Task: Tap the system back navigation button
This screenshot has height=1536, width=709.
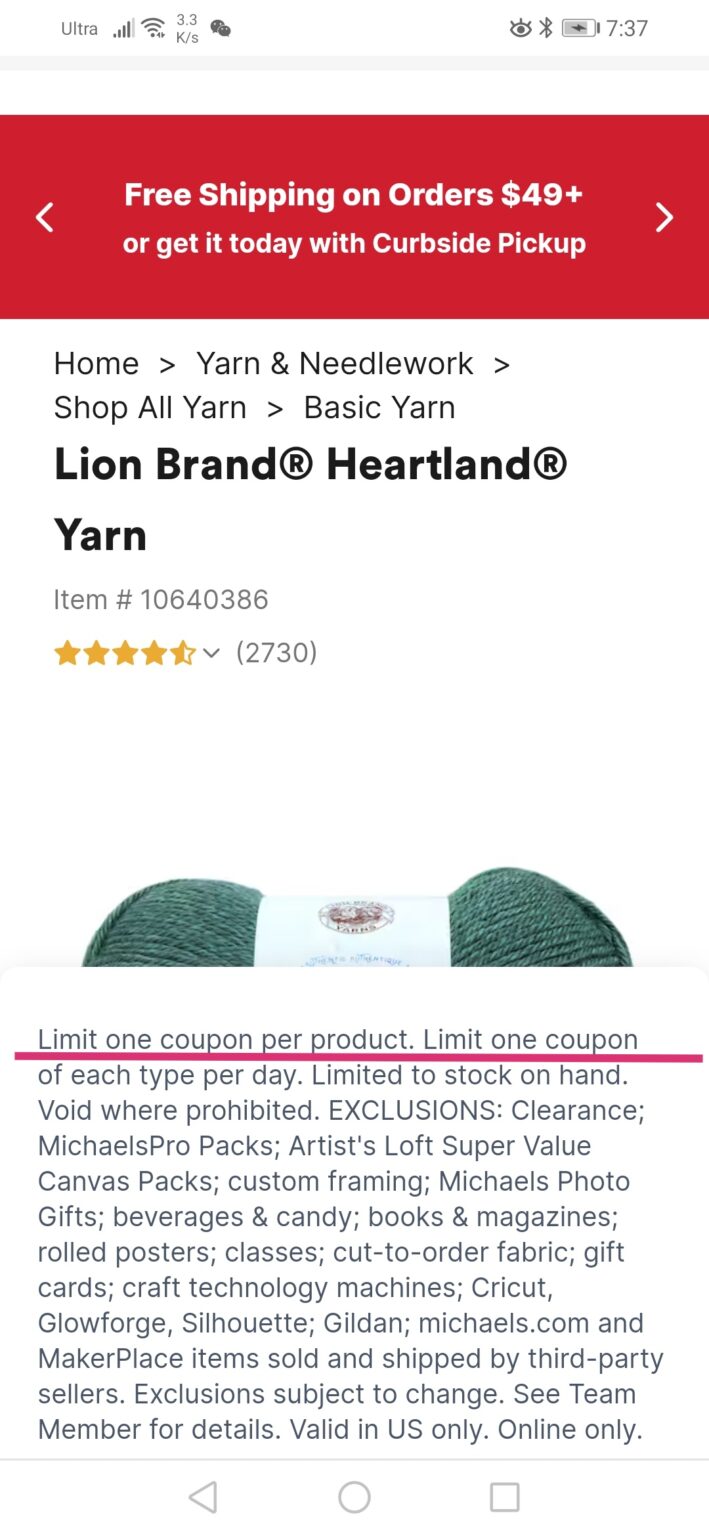Action: [203, 1497]
